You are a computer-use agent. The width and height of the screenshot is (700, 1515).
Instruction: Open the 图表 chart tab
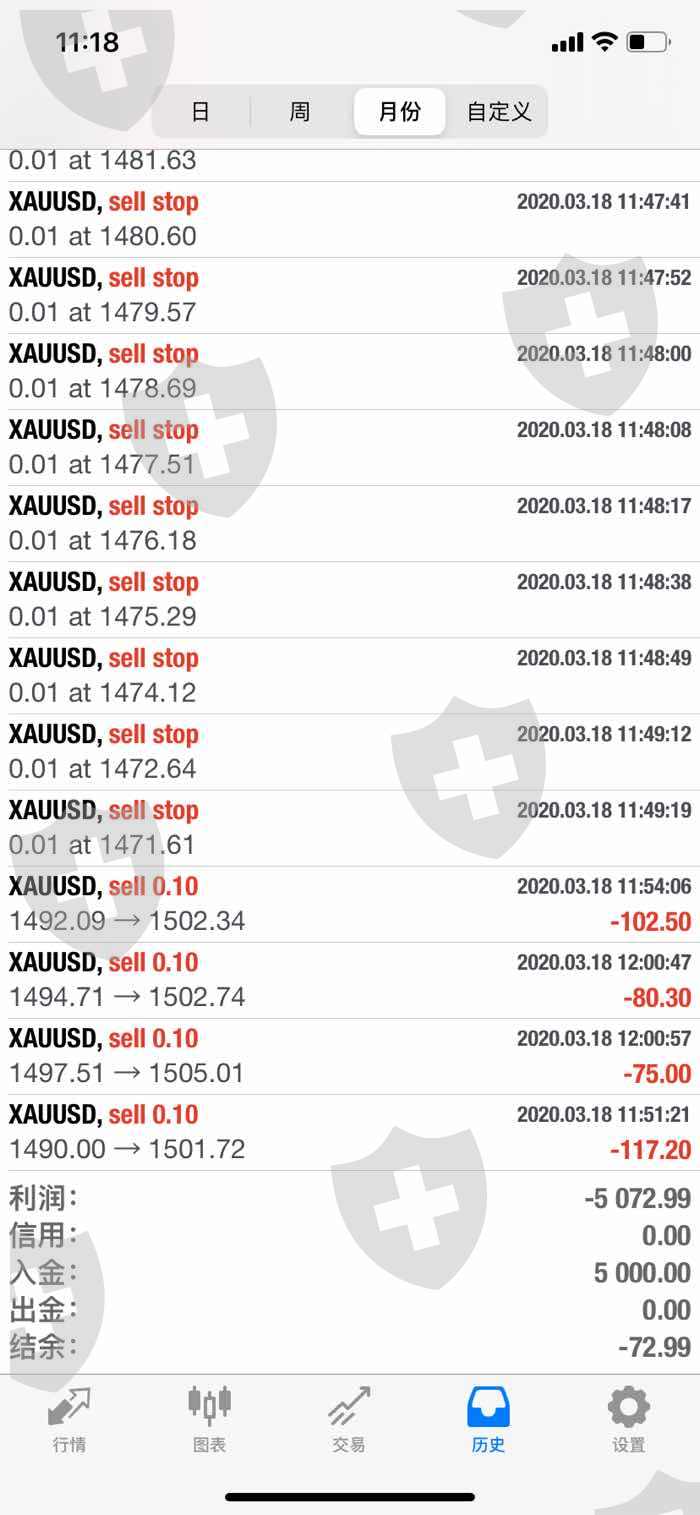tap(209, 1420)
